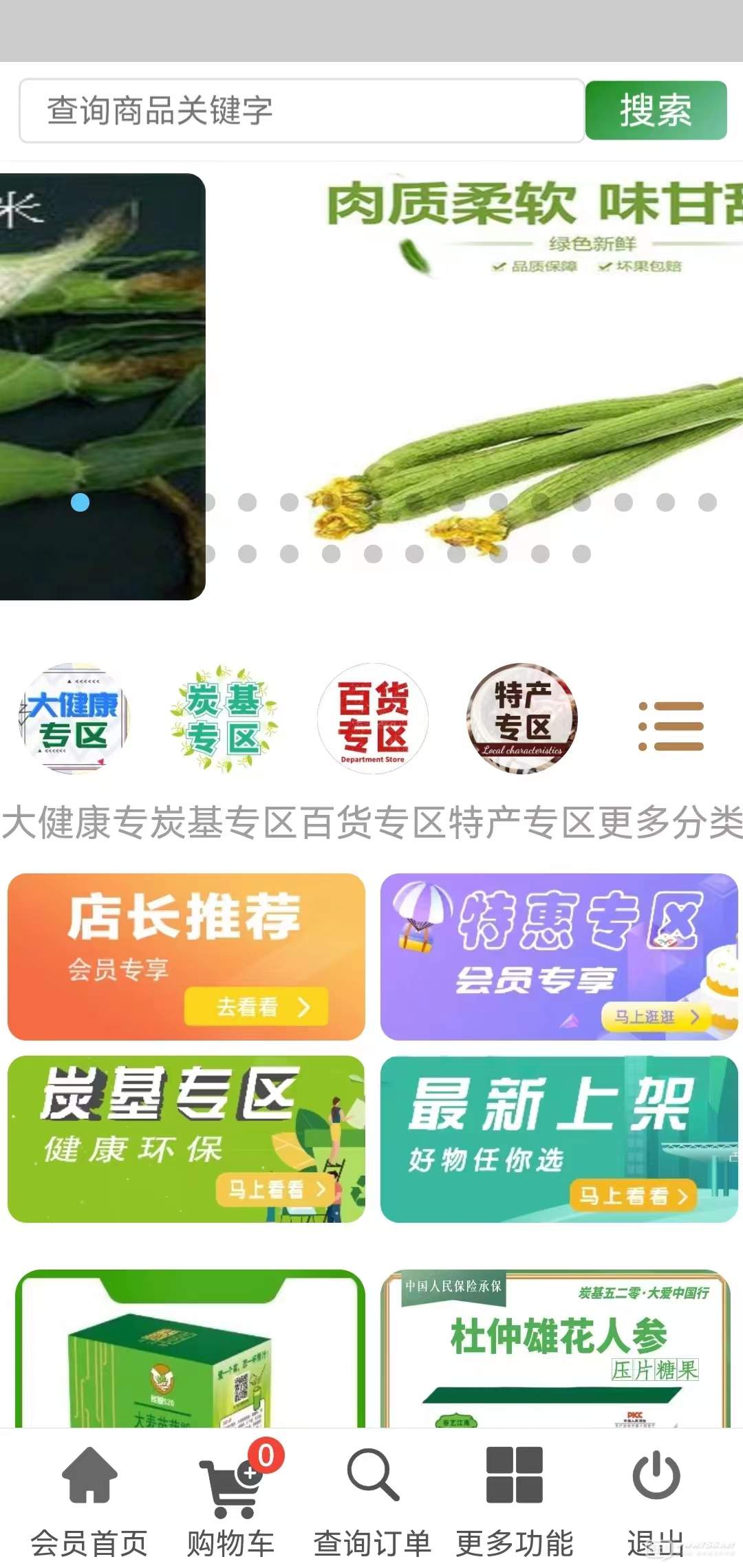This screenshot has width=743, height=1568.
Task: Select the blue carousel page indicator dot
Action: click(x=80, y=503)
